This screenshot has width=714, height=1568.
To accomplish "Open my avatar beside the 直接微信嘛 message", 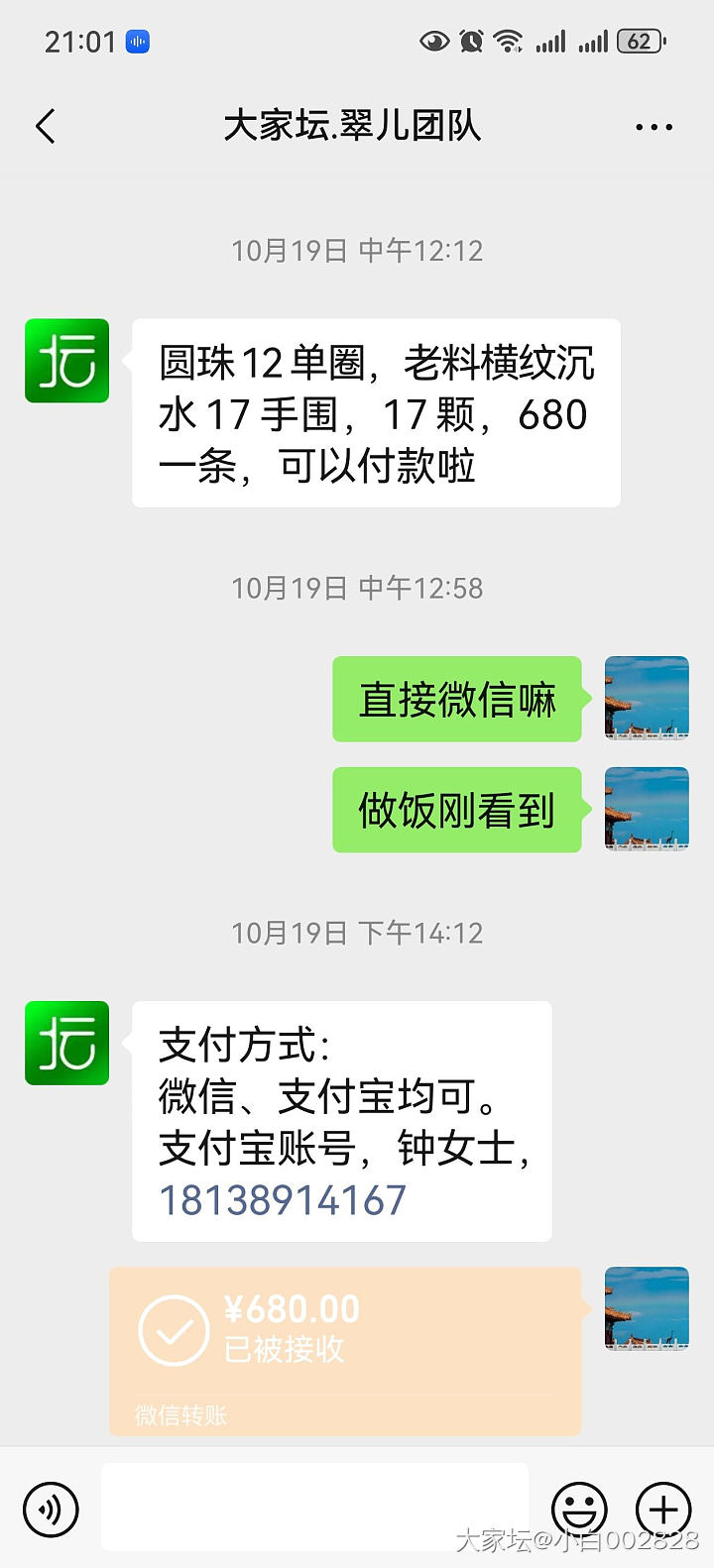I will point(647,698).
